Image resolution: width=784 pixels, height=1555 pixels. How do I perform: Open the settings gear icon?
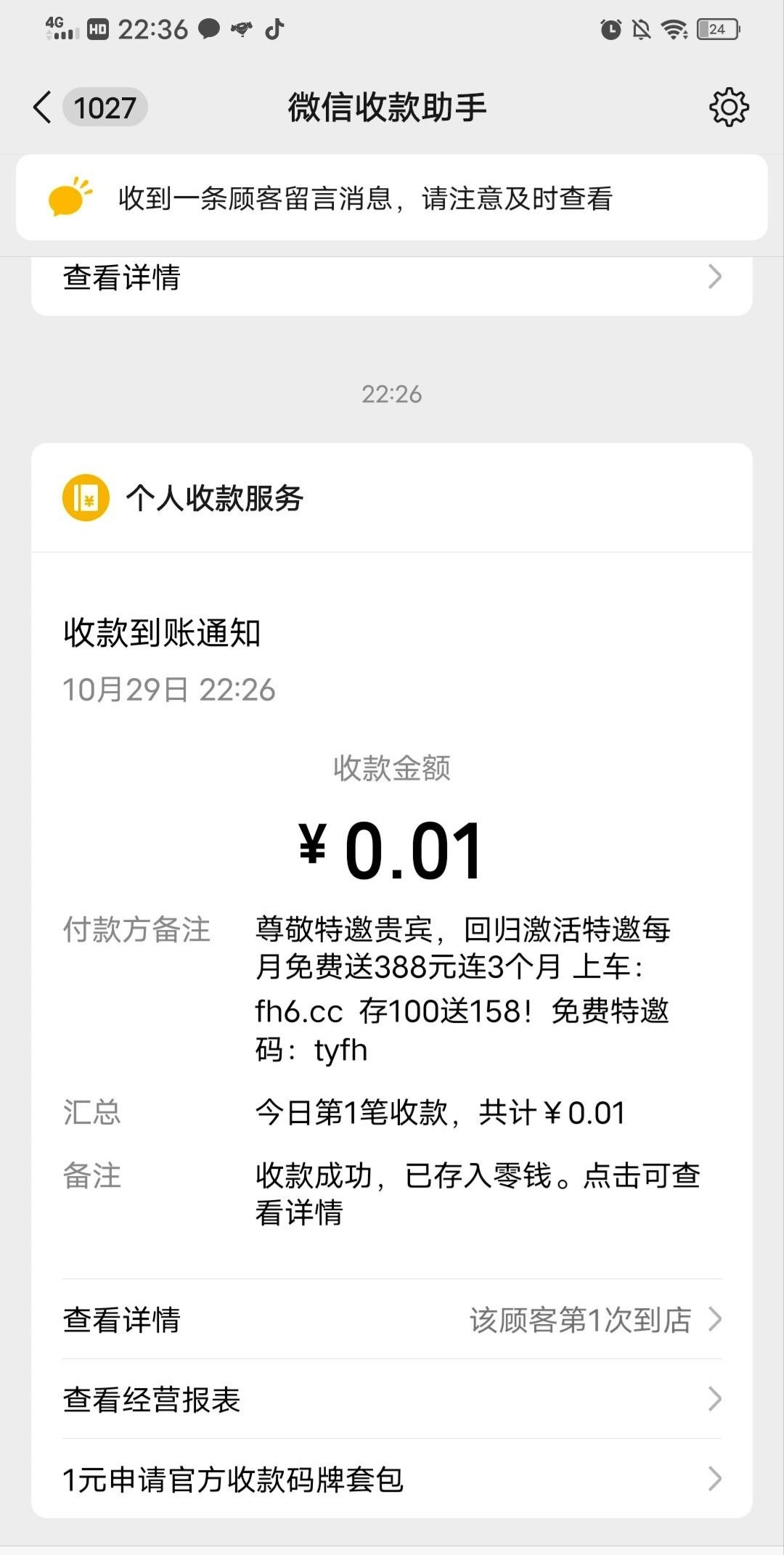728,107
